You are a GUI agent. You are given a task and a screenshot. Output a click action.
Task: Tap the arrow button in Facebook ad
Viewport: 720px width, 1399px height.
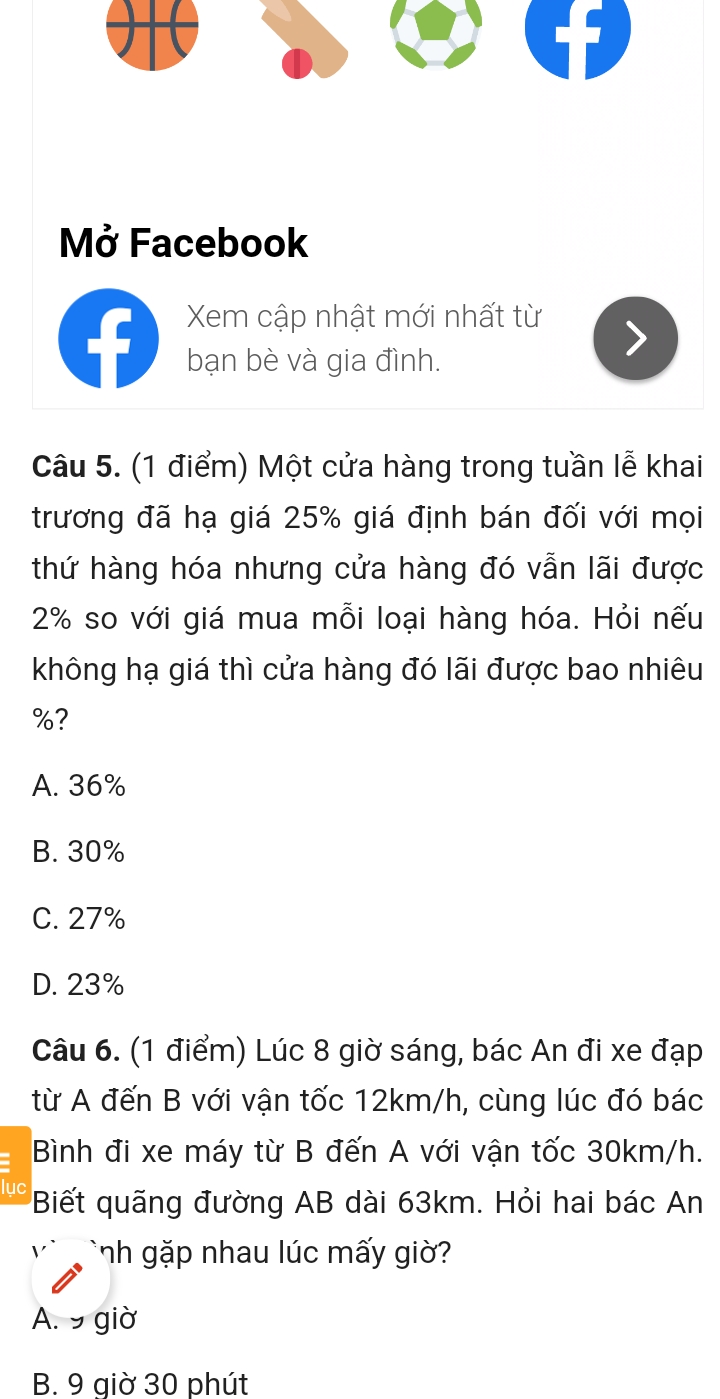(635, 338)
